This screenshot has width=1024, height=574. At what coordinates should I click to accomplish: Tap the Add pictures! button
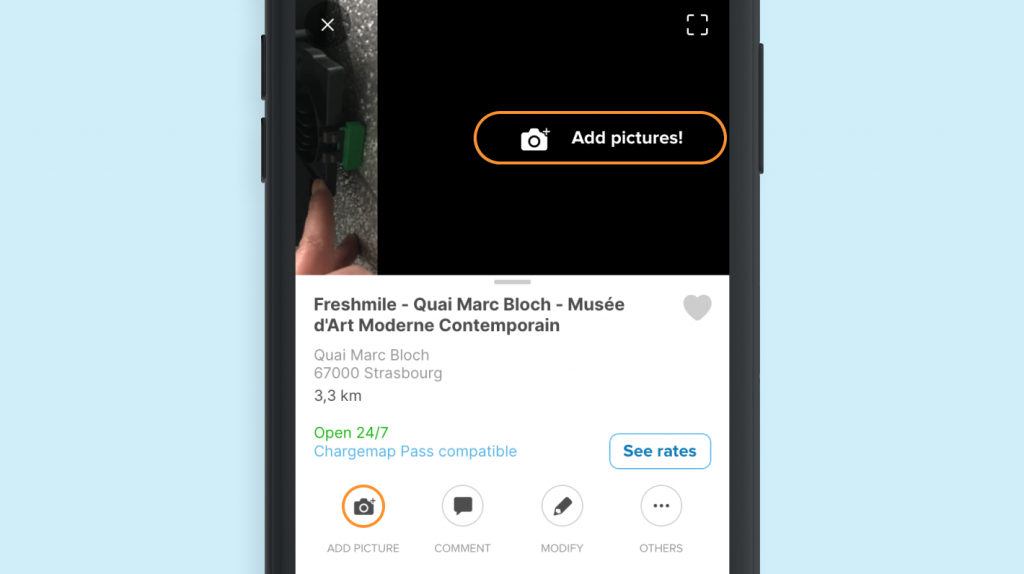[x=599, y=138]
